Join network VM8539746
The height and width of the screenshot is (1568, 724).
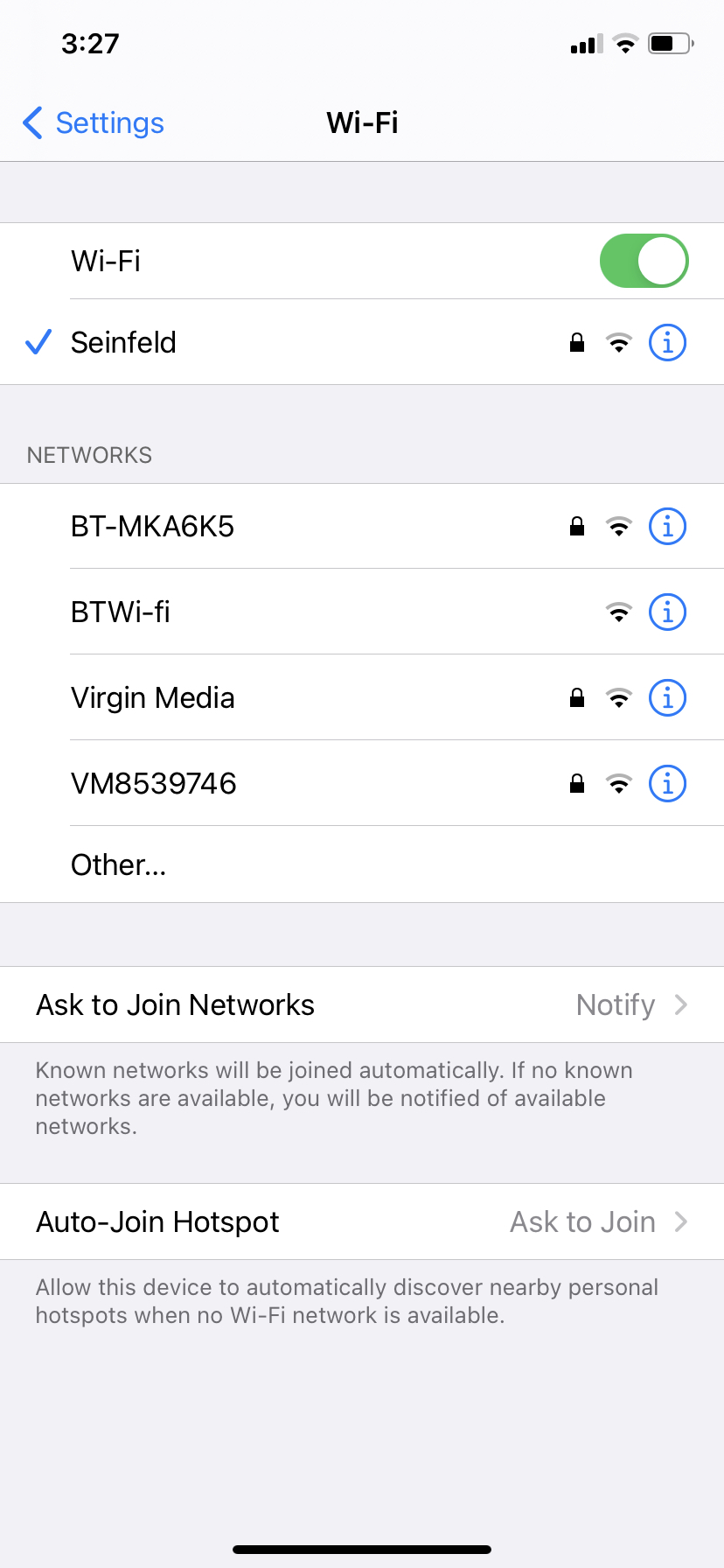click(362, 783)
